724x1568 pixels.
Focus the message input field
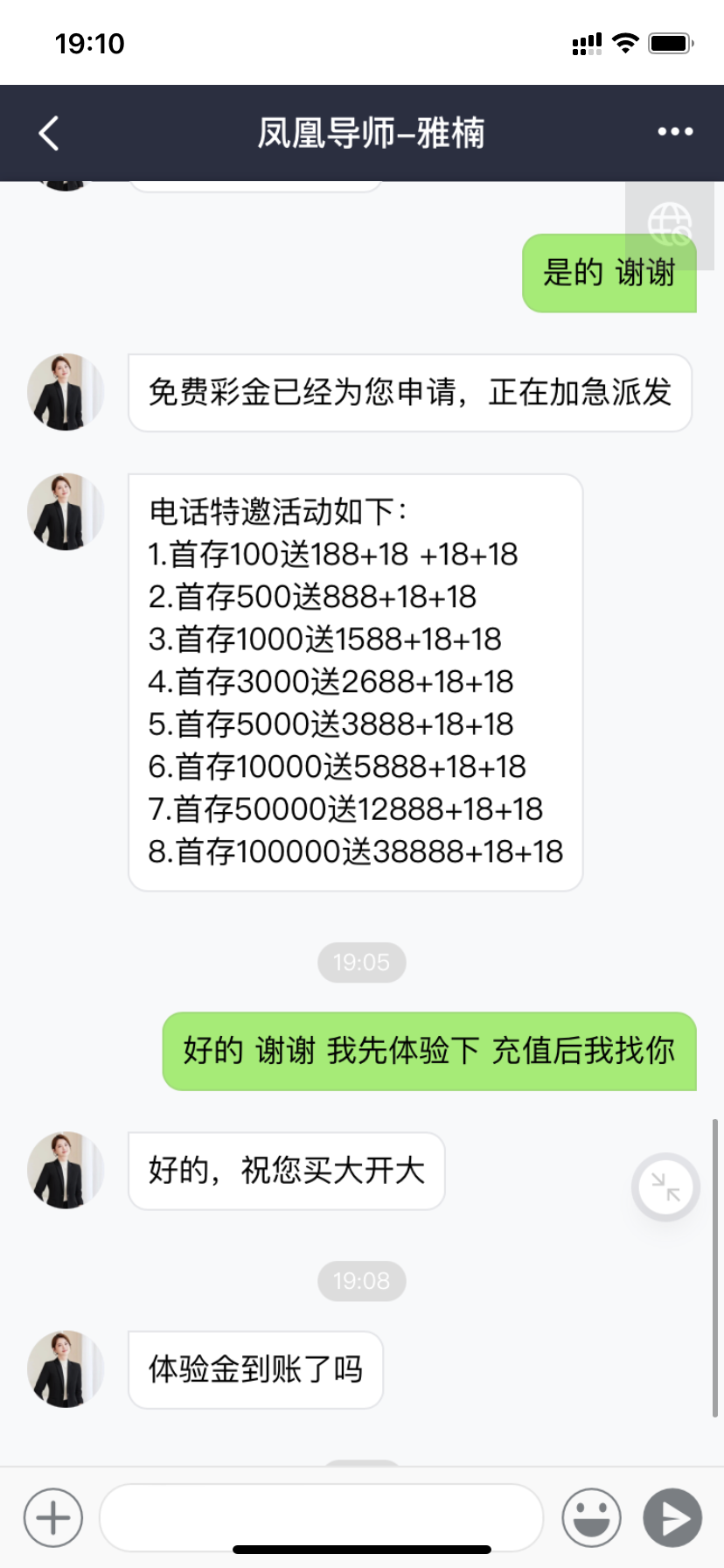click(321, 1516)
